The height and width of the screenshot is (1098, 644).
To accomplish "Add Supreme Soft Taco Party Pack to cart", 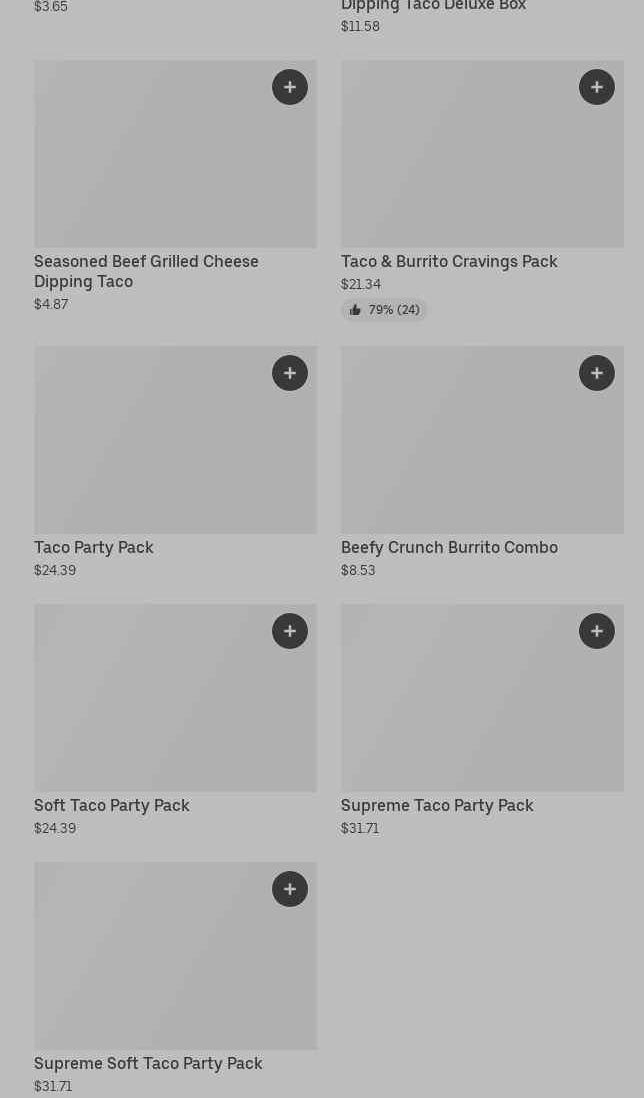I will coord(290,889).
